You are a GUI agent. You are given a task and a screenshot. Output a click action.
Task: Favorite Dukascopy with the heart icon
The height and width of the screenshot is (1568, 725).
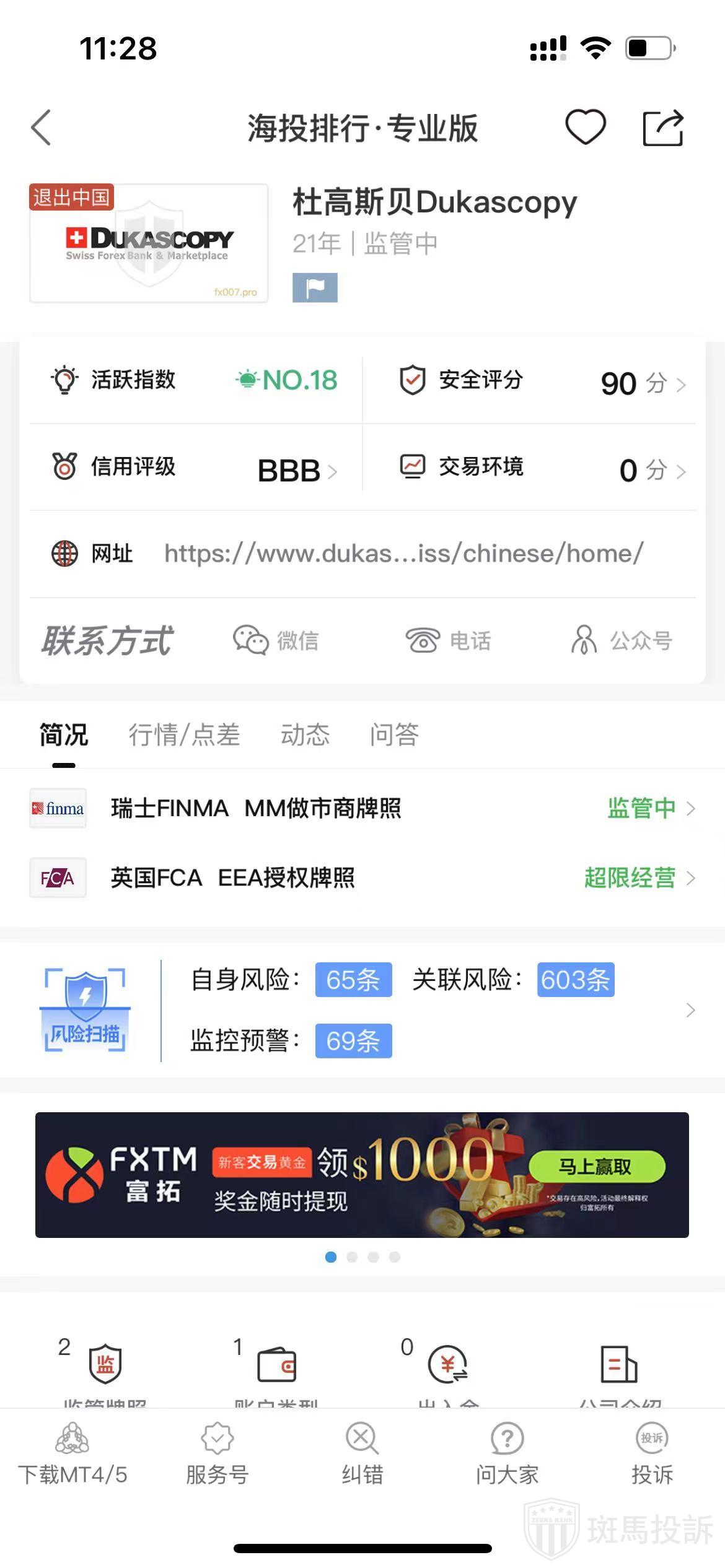585,128
